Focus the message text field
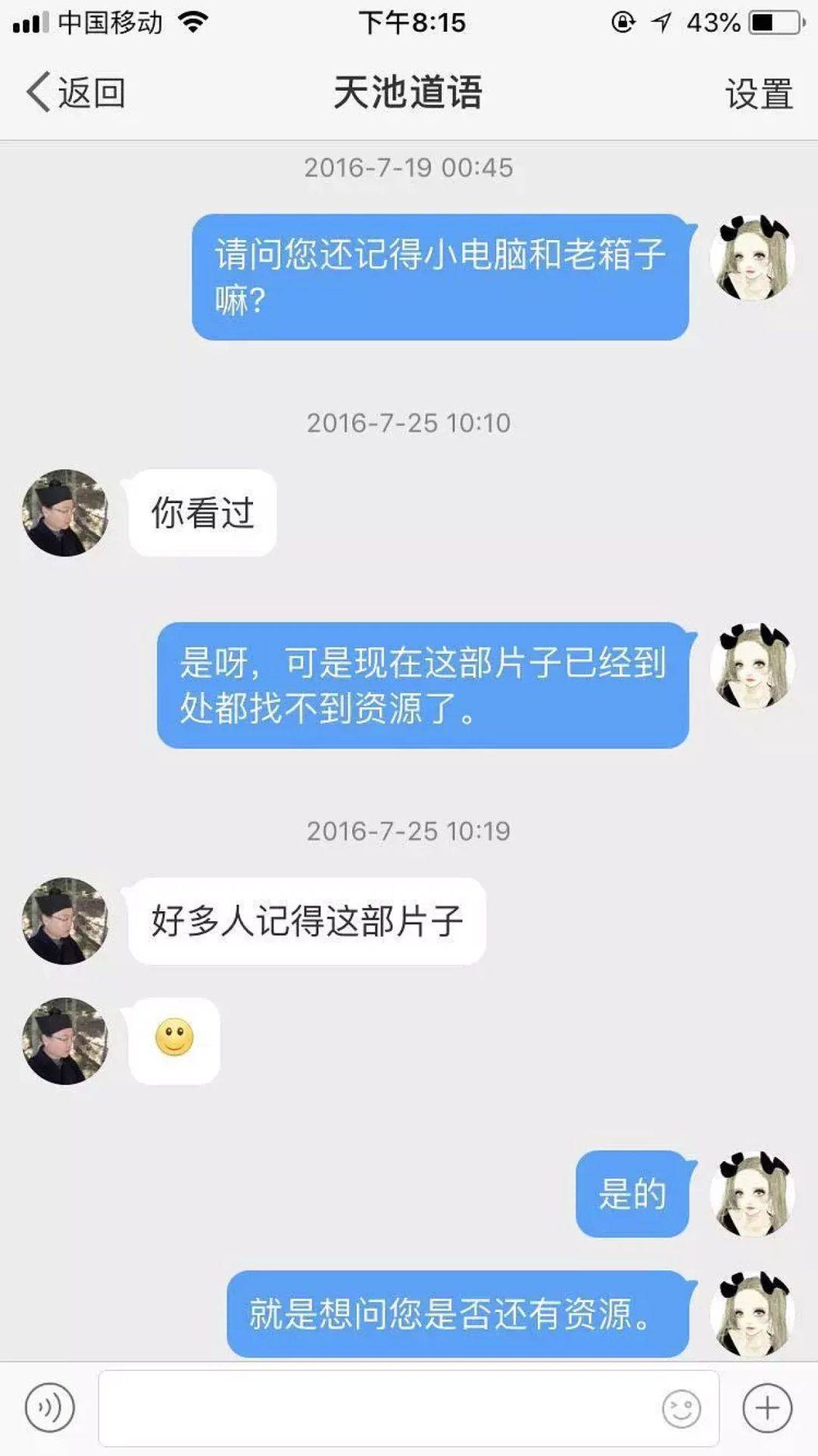Viewport: 818px width, 1456px height. point(379,1408)
